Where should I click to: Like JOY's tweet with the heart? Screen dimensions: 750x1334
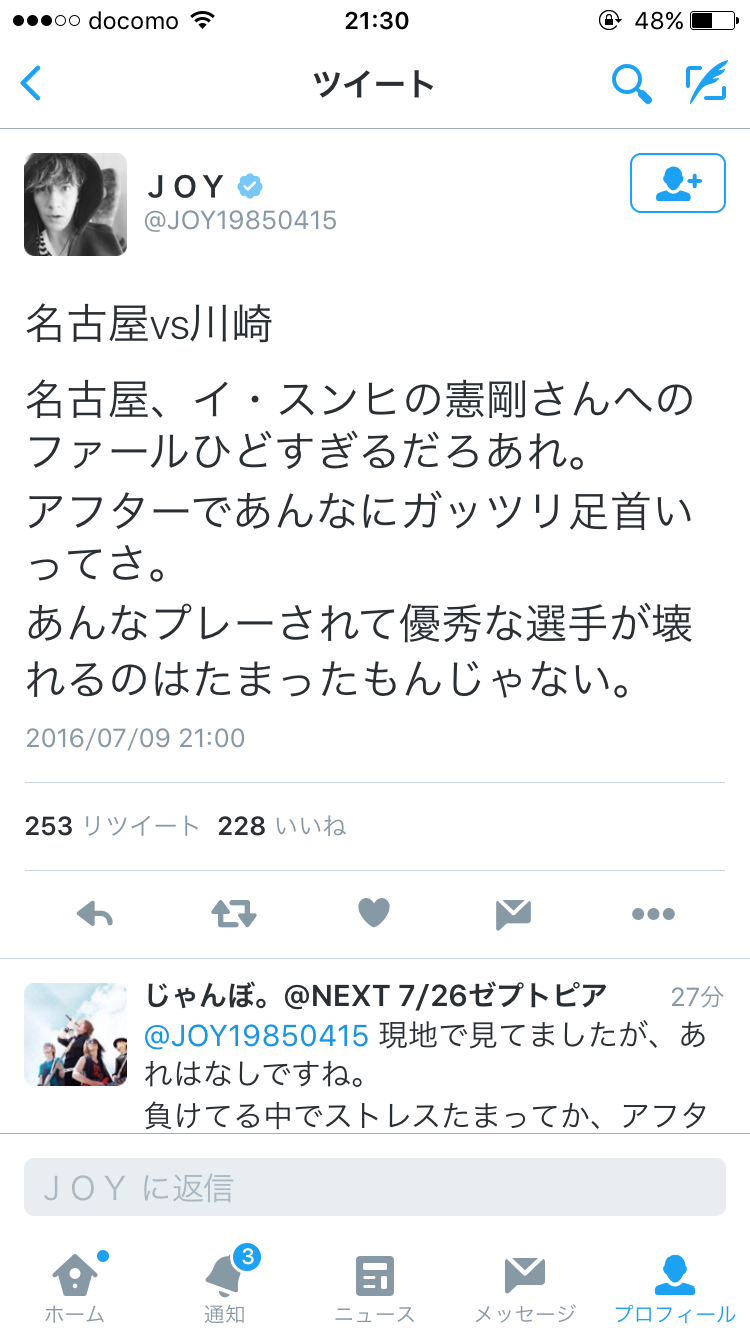pyautogui.click(x=374, y=913)
